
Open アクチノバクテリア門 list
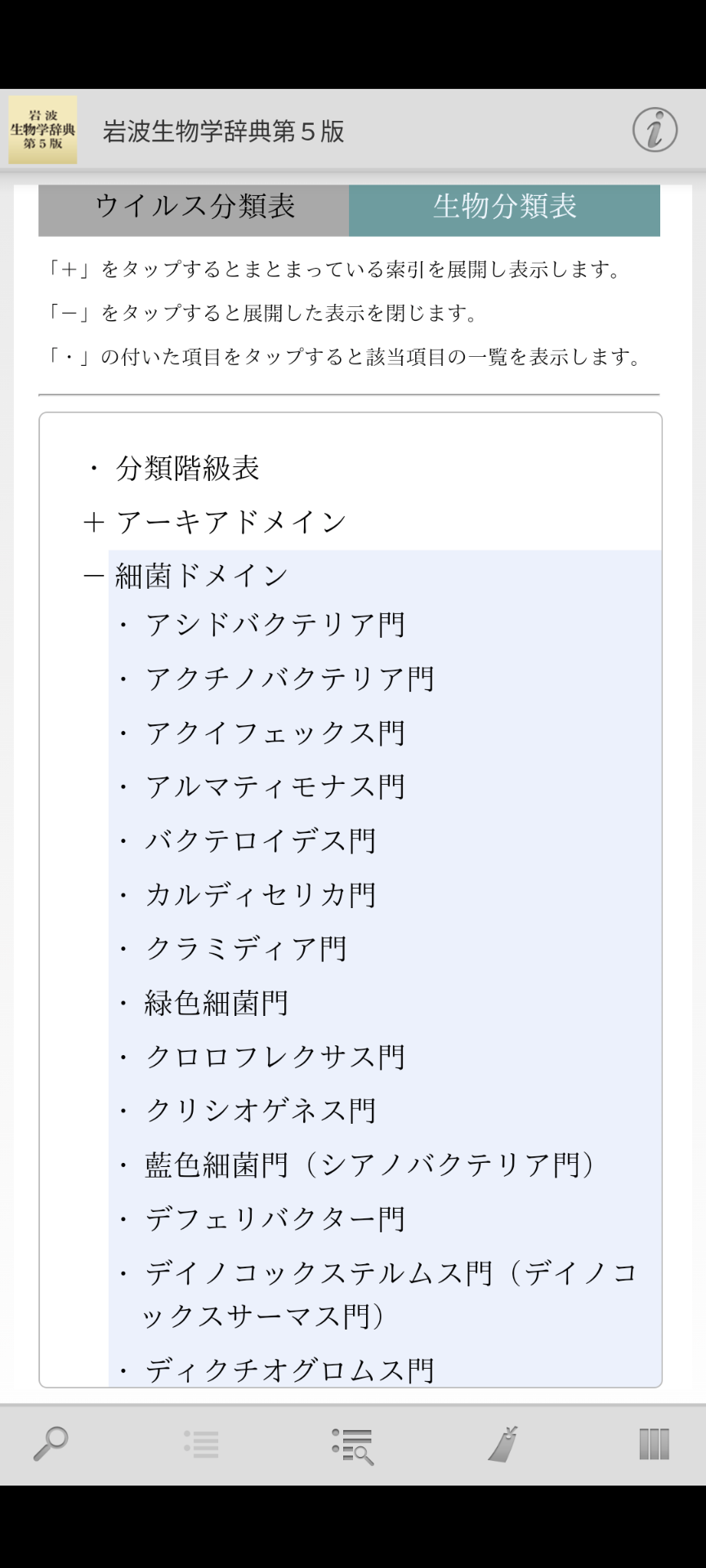point(289,679)
